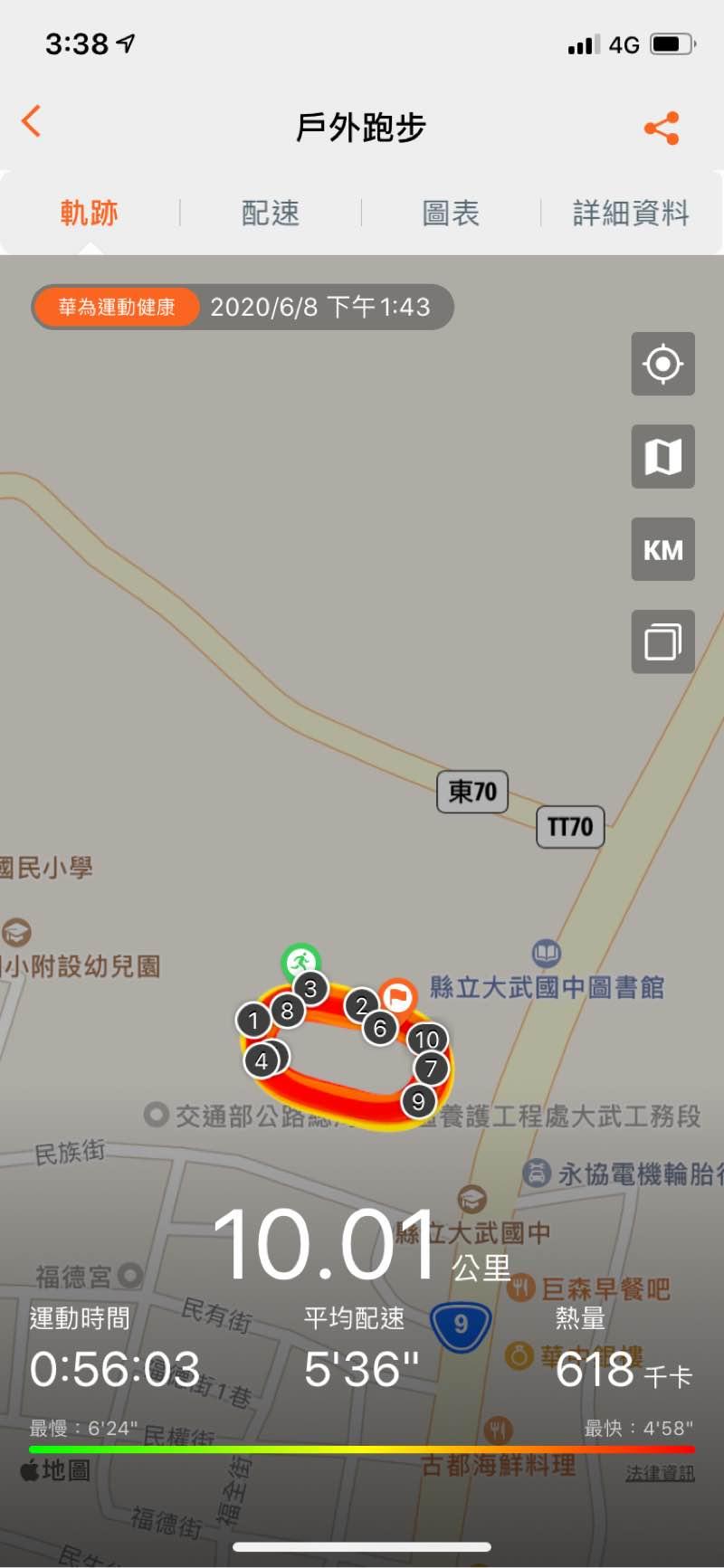
Task: Go back using the top-left arrow
Action: 32,121
